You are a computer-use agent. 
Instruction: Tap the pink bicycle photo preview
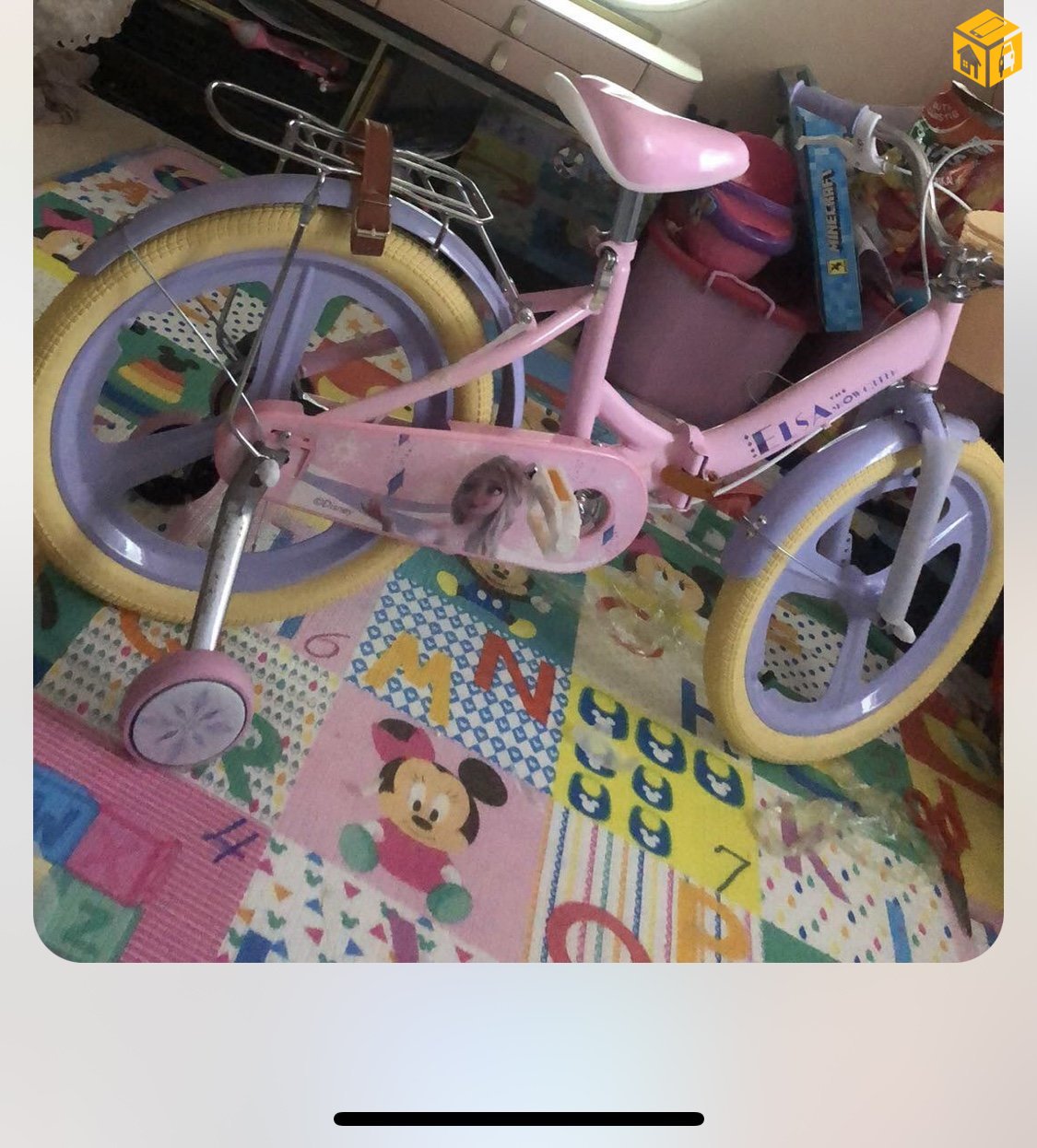[518, 479]
